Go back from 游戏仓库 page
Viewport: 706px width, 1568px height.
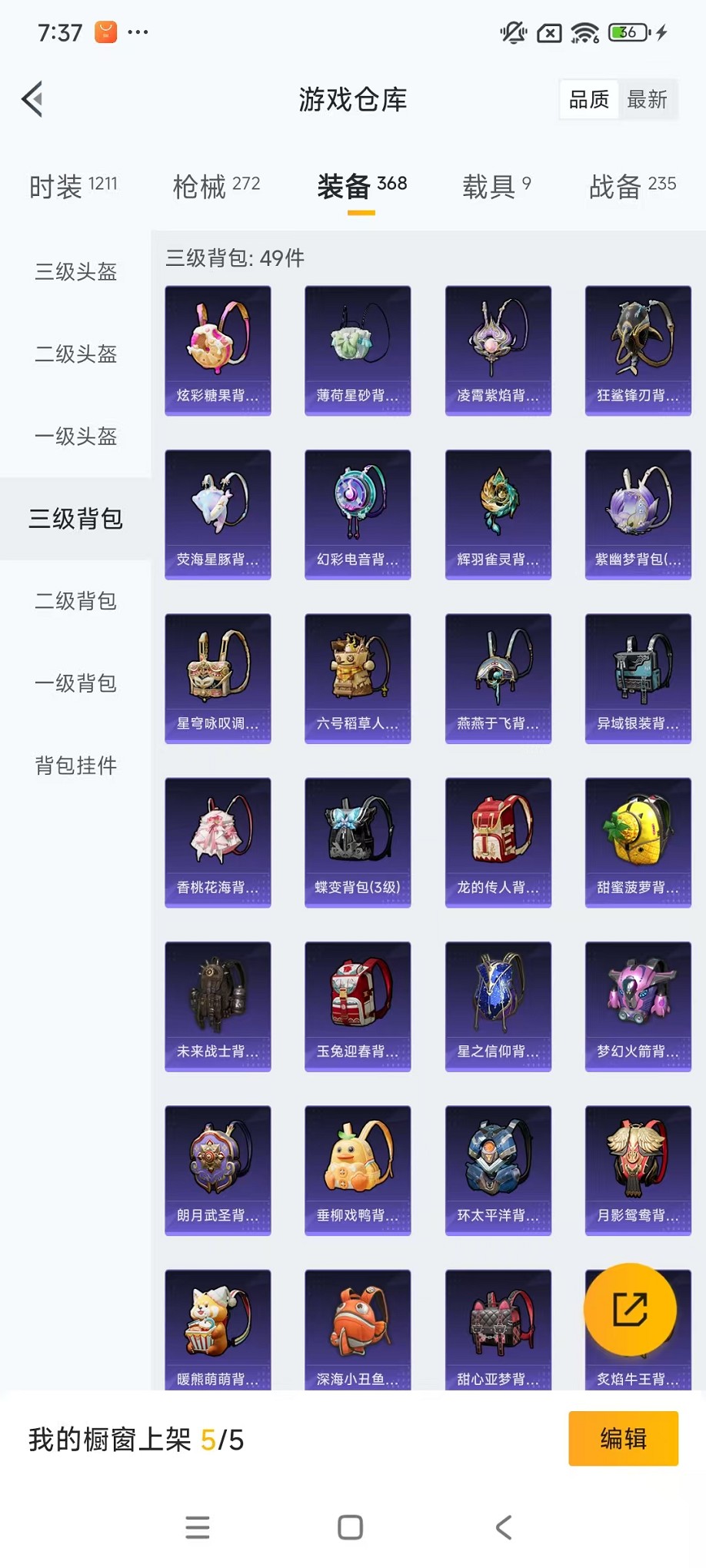point(32,99)
